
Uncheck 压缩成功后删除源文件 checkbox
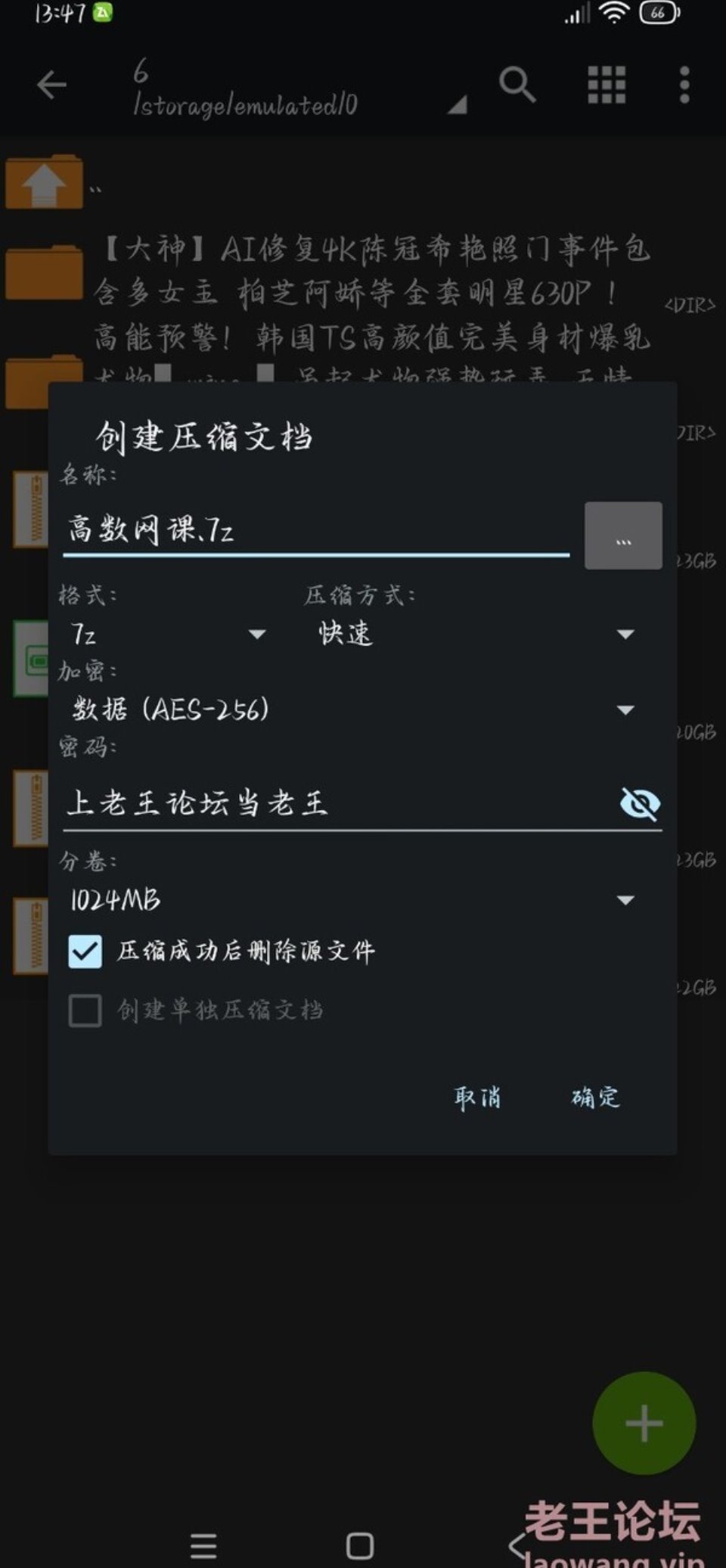tap(85, 952)
